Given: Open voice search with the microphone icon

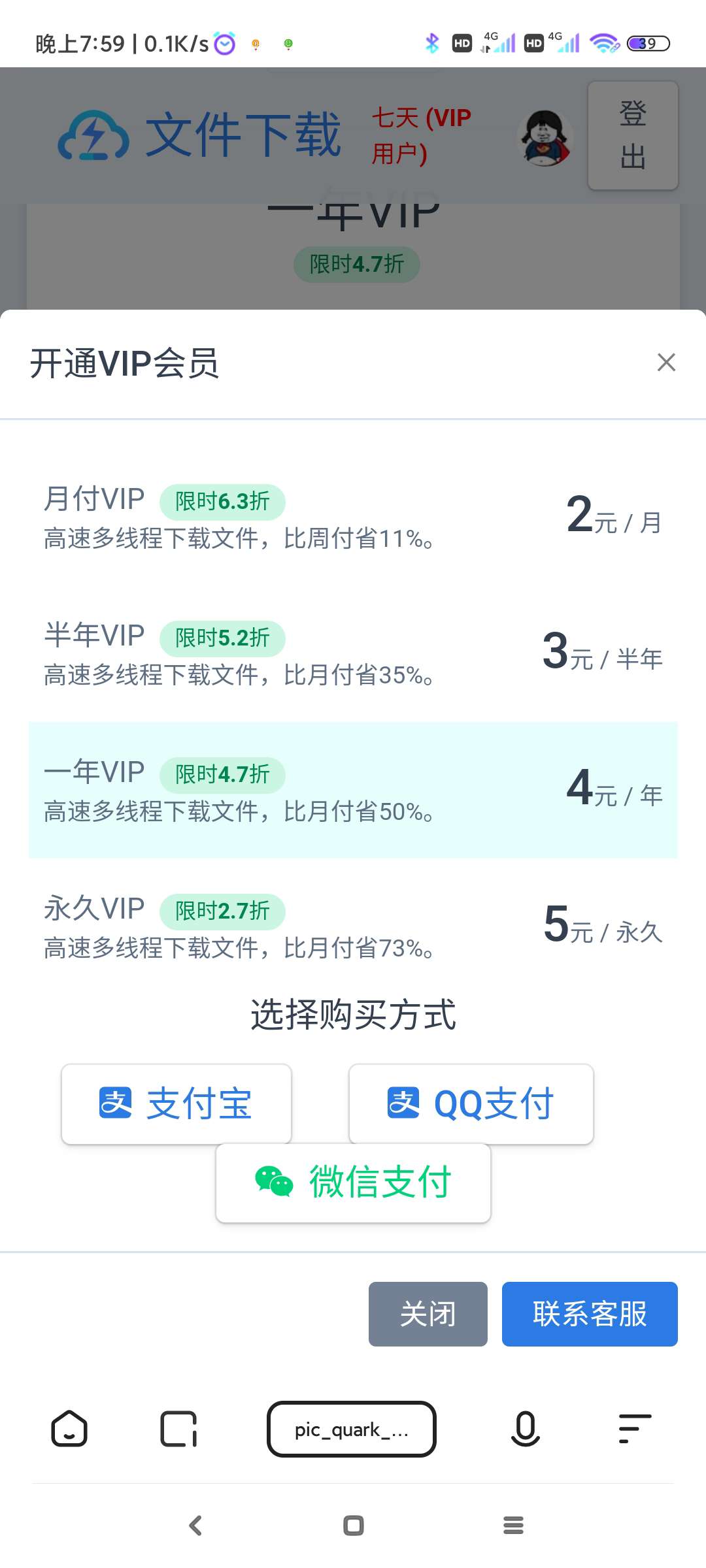Looking at the screenshot, I should coord(526,1428).
